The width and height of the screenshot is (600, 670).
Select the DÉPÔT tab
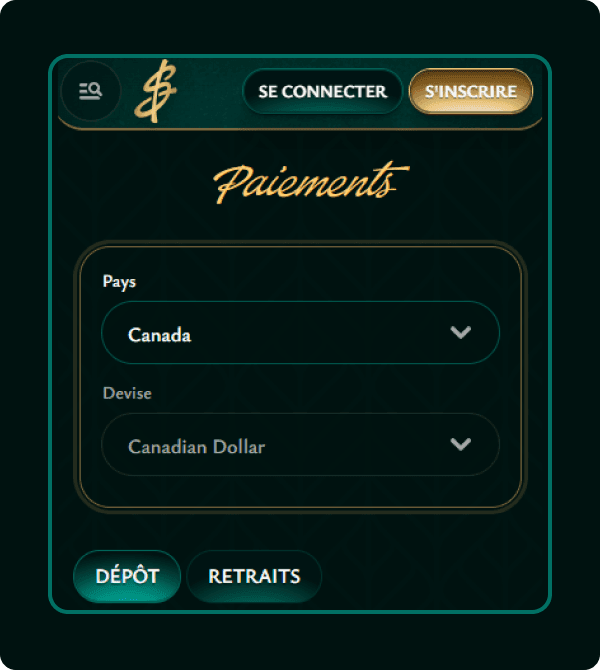tap(127, 577)
